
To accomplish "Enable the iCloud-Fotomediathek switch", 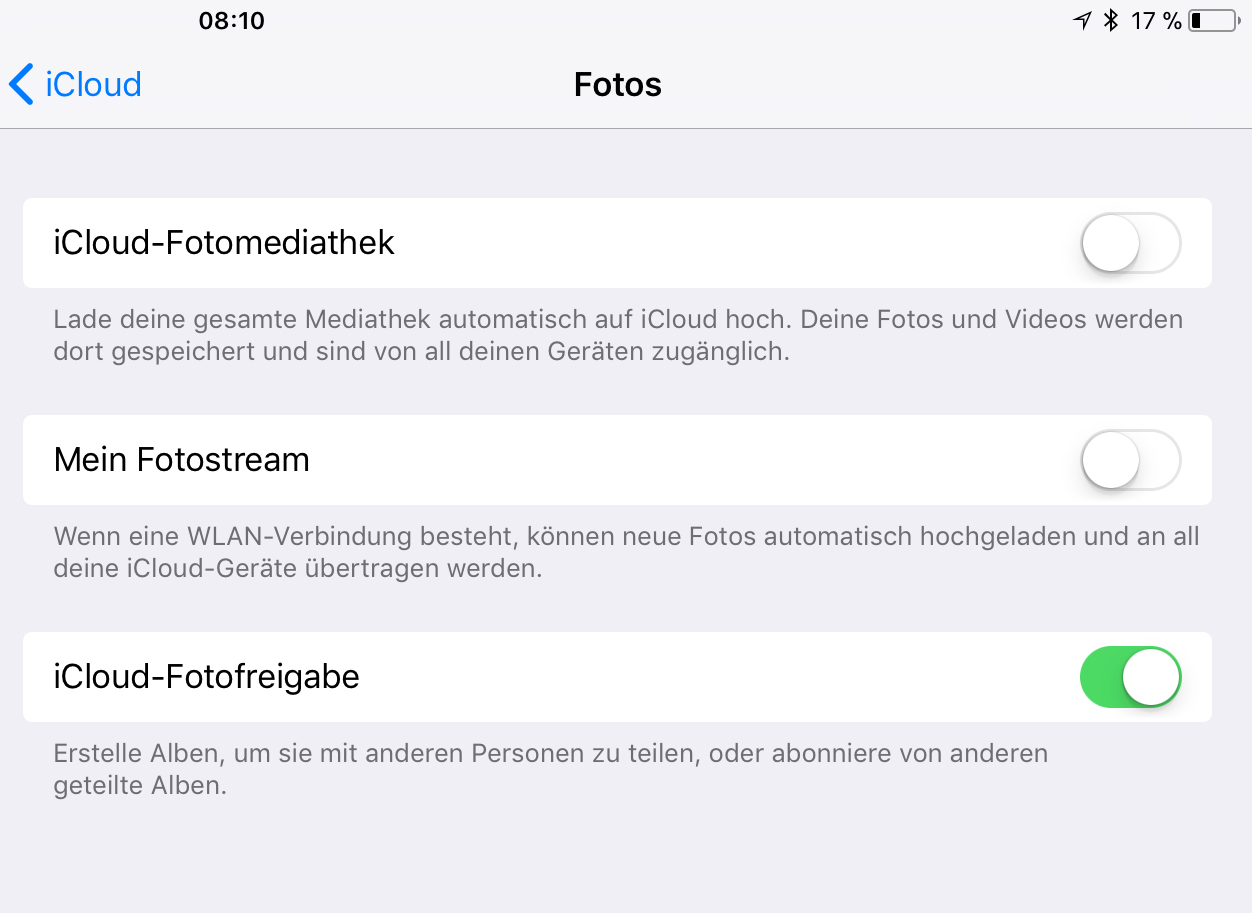I will 1131,243.
